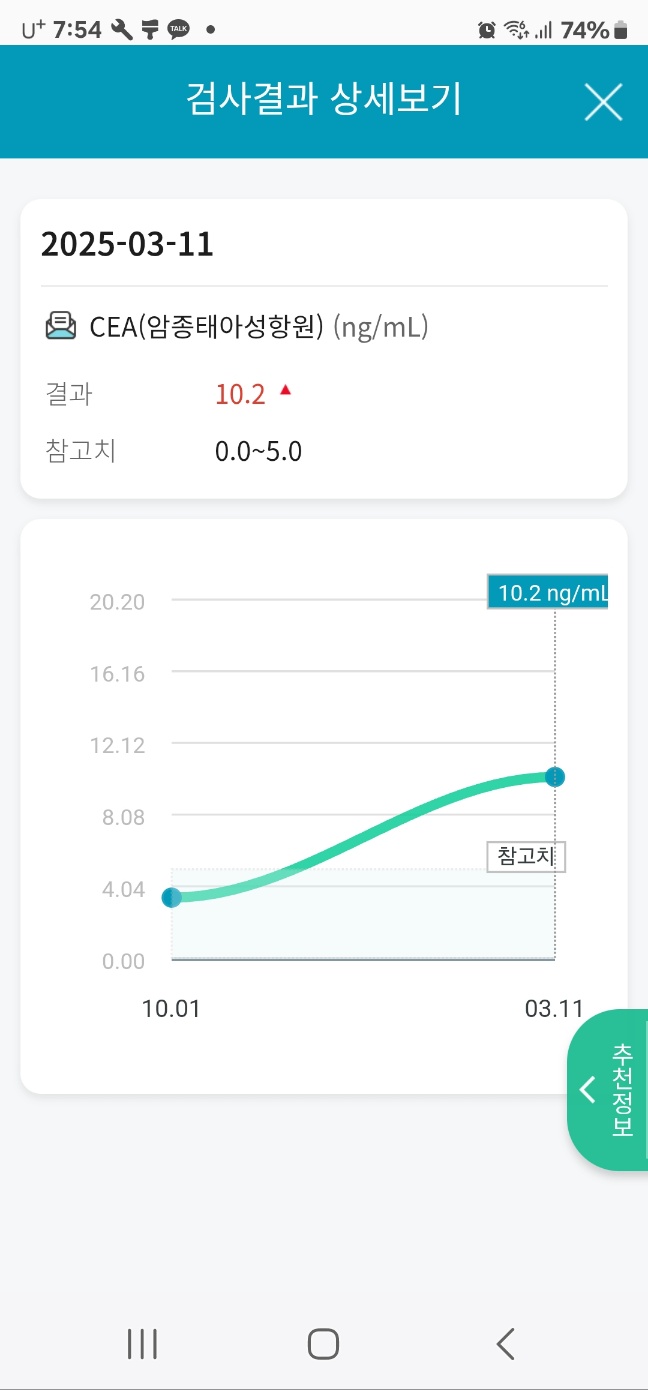Screen dimensions: 648x1390
Task: Close the test result detail screen
Action: (603, 102)
